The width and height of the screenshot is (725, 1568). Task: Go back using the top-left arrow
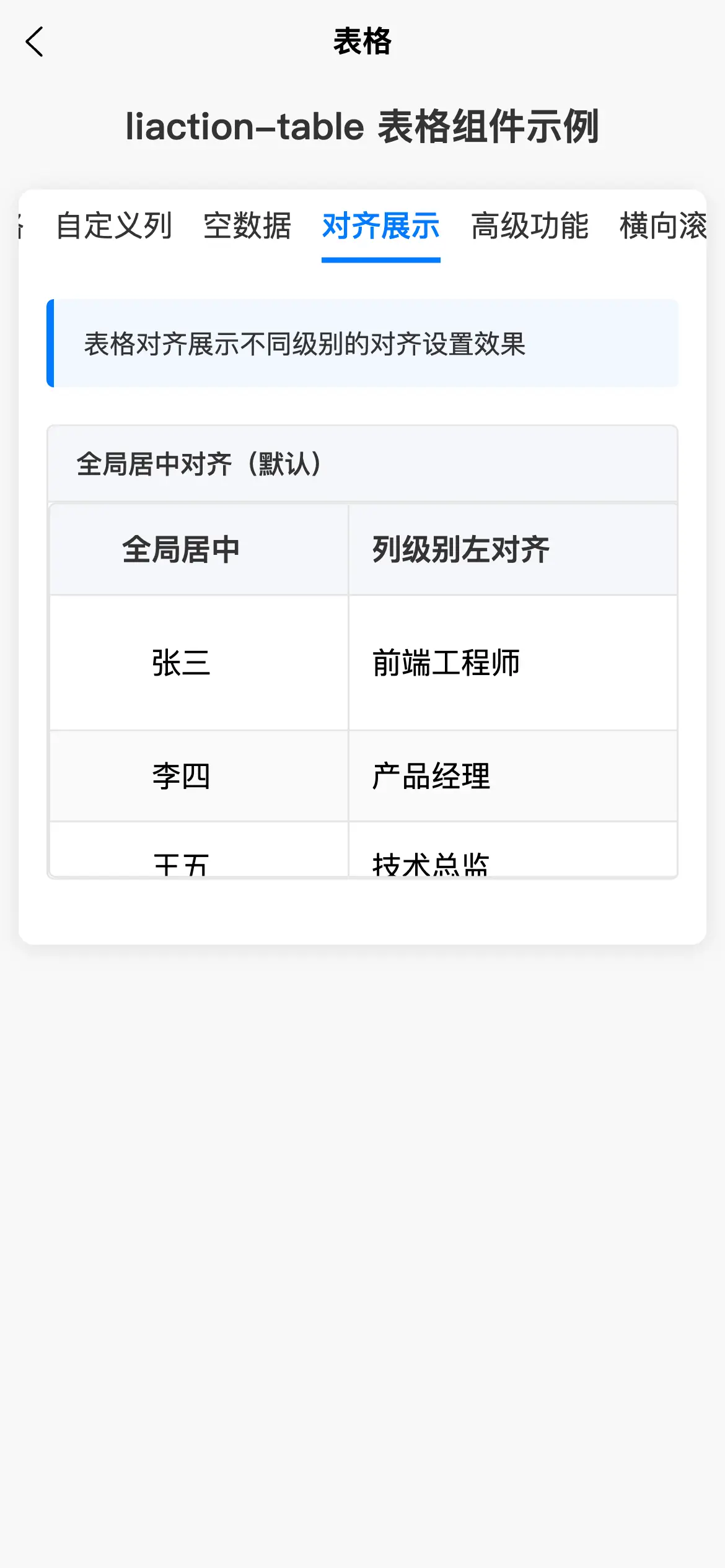click(35, 41)
